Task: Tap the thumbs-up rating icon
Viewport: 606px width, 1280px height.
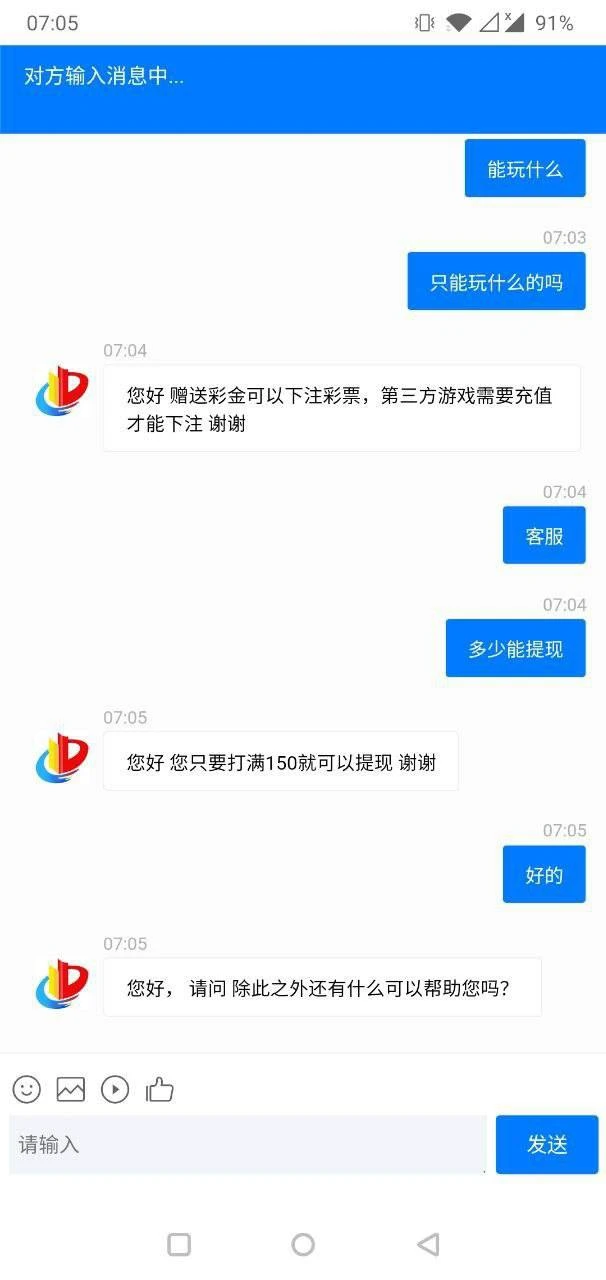Action: point(160,1089)
